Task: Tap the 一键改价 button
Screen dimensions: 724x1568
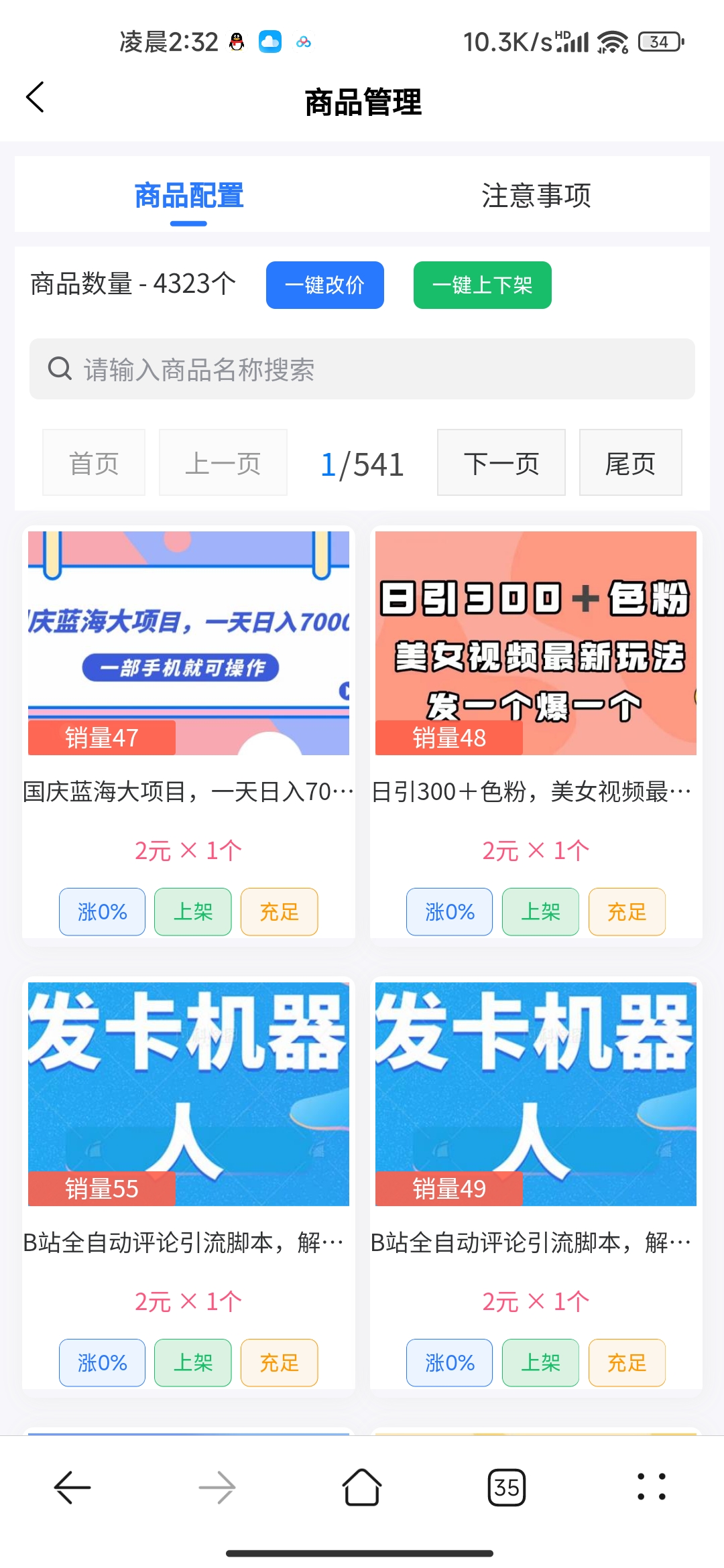Action: point(324,285)
